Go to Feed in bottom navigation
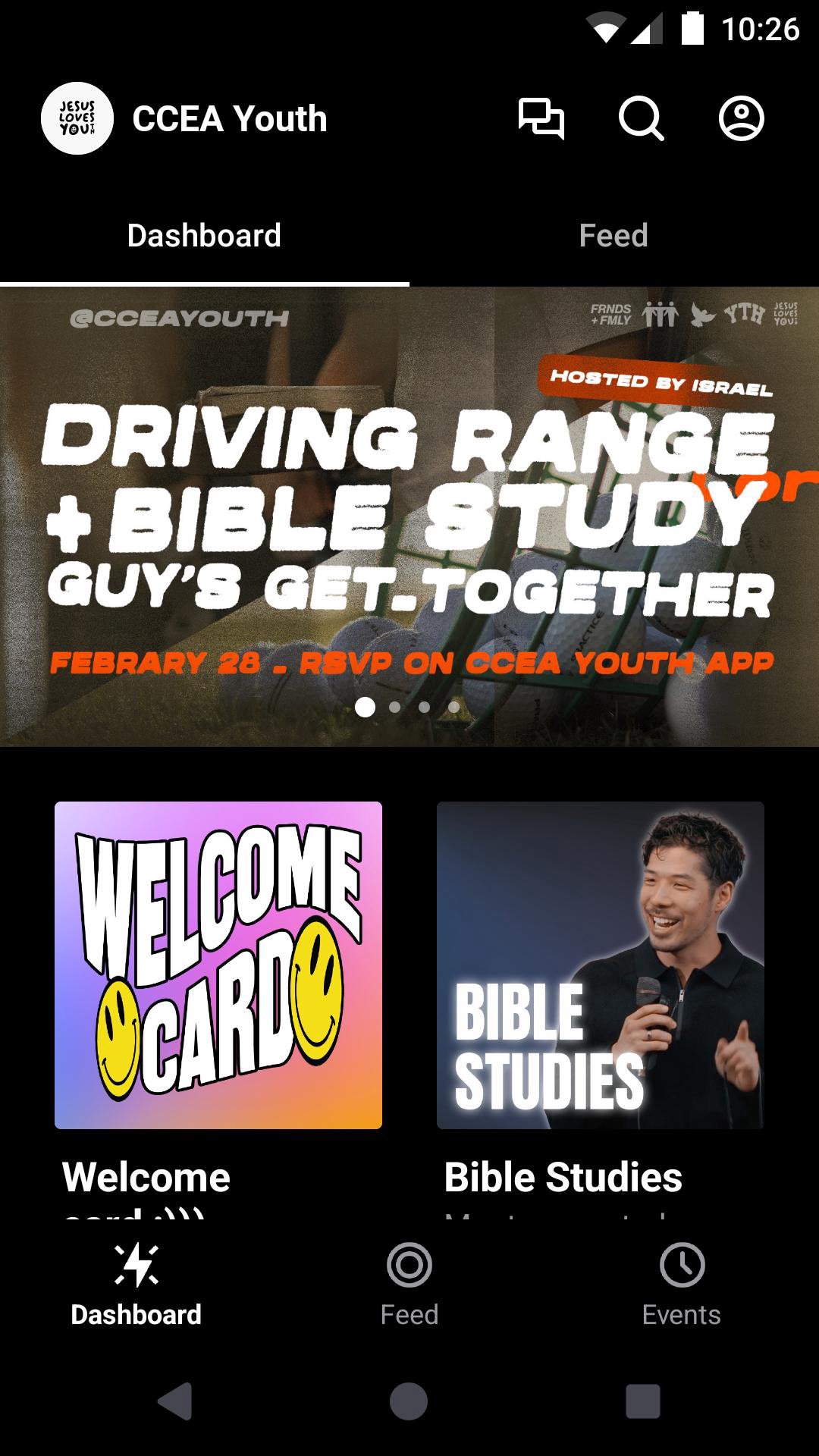The width and height of the screenshot is (819, 1456). point(409,1283)
